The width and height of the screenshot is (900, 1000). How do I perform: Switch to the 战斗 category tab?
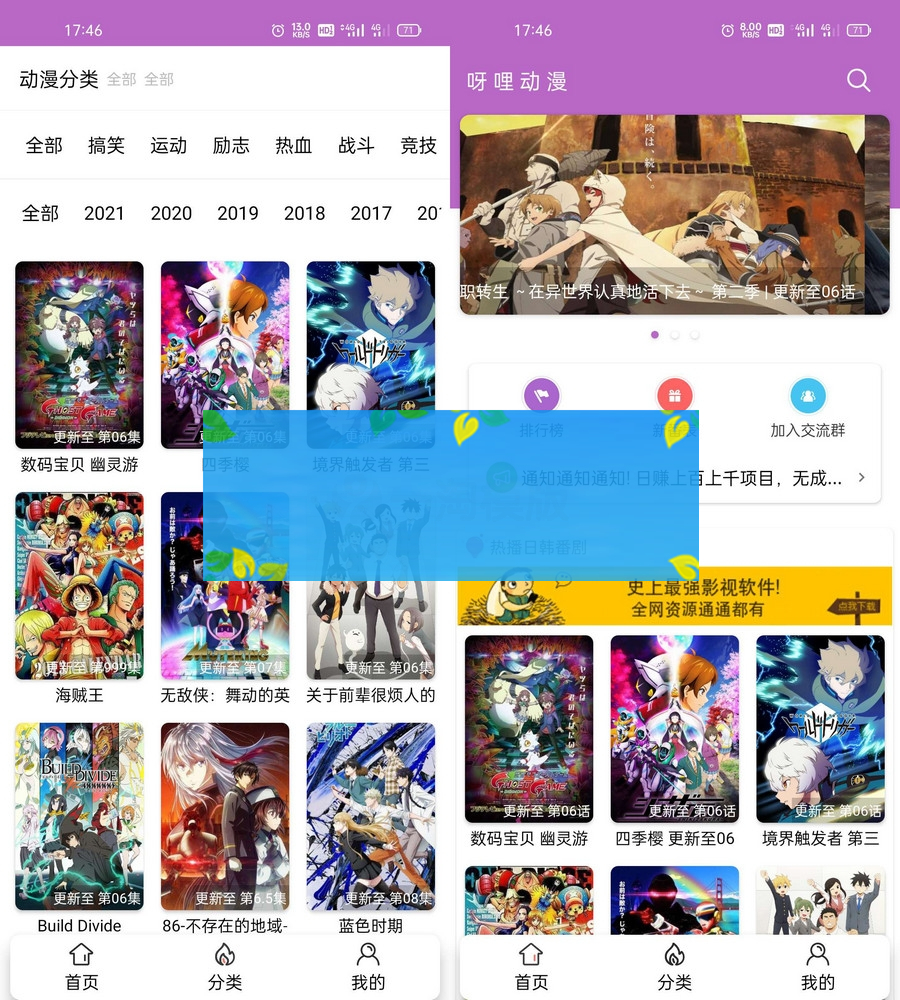point(356,146)
